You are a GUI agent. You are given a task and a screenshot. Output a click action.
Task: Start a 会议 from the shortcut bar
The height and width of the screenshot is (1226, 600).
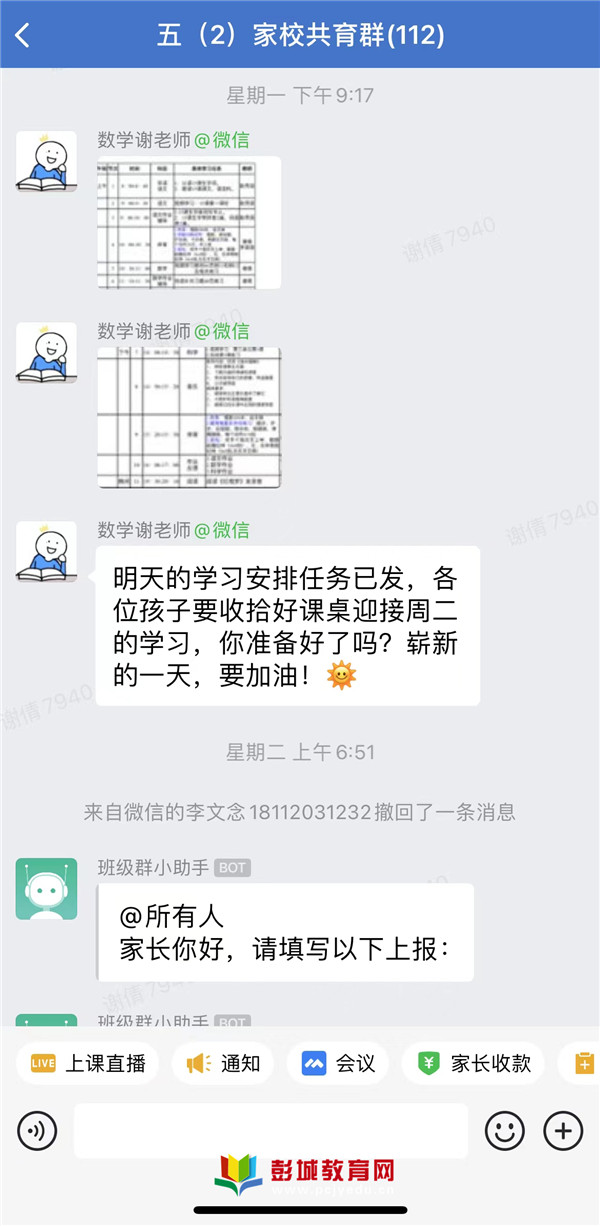(338, 1063)
